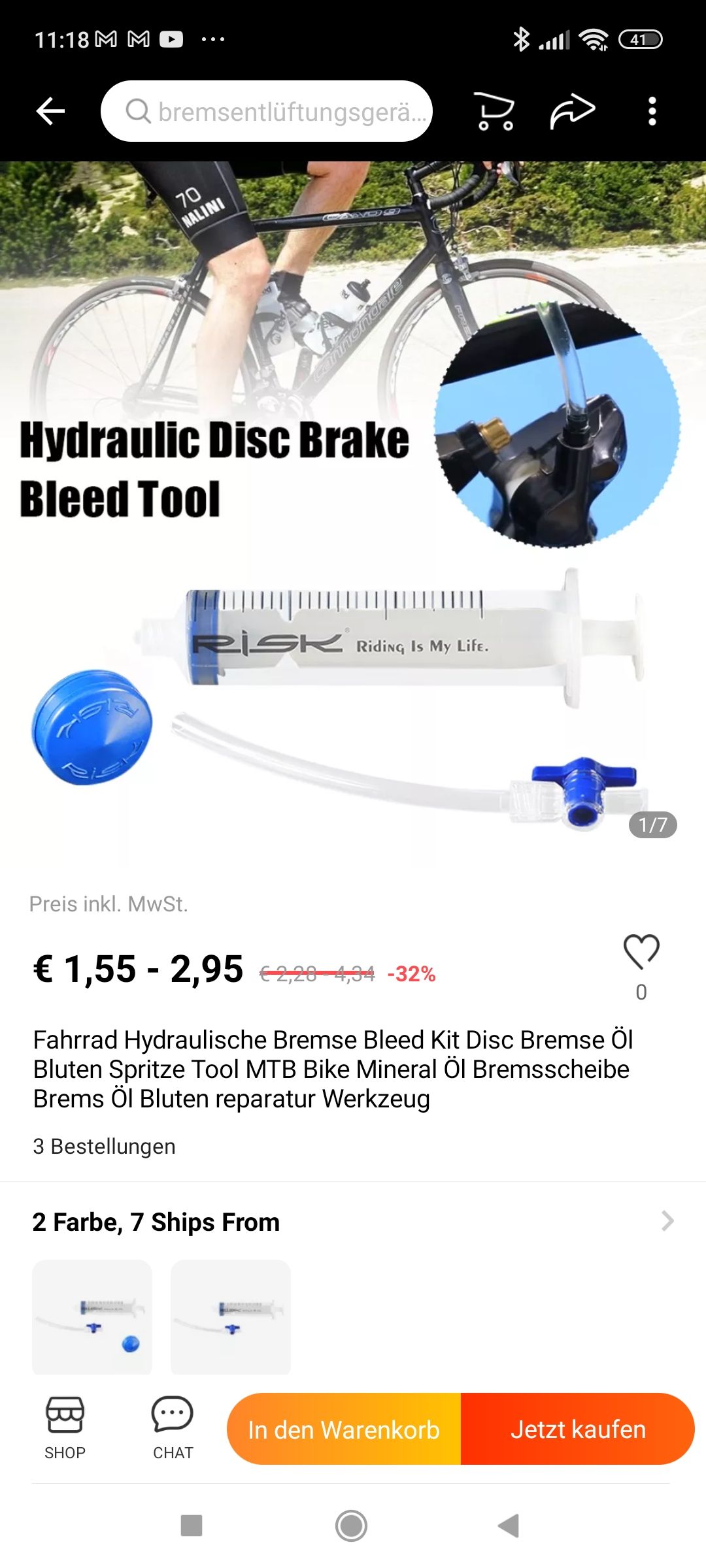The image size is (706, 1568).
Task: Share this product
Action: tap(572, 111)
